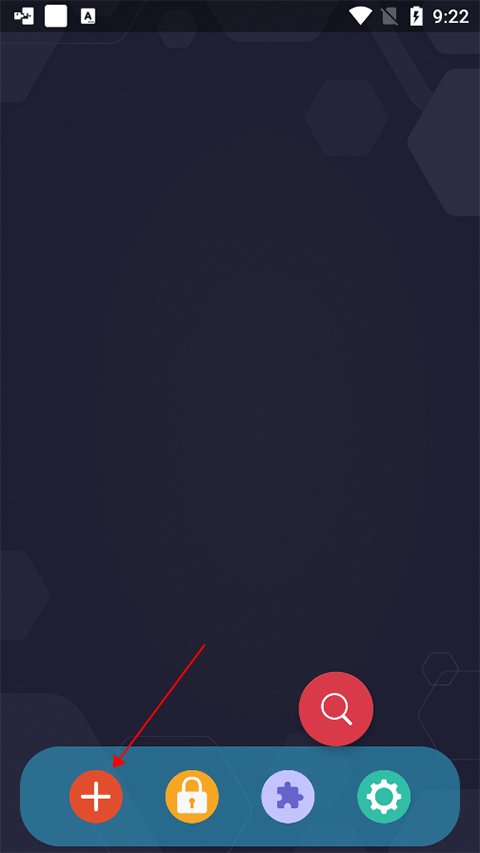Image resolution: width=480 pixels, height=853 pixels.
Task: Tap the red magnifier search button
Action: pos(336,709)
